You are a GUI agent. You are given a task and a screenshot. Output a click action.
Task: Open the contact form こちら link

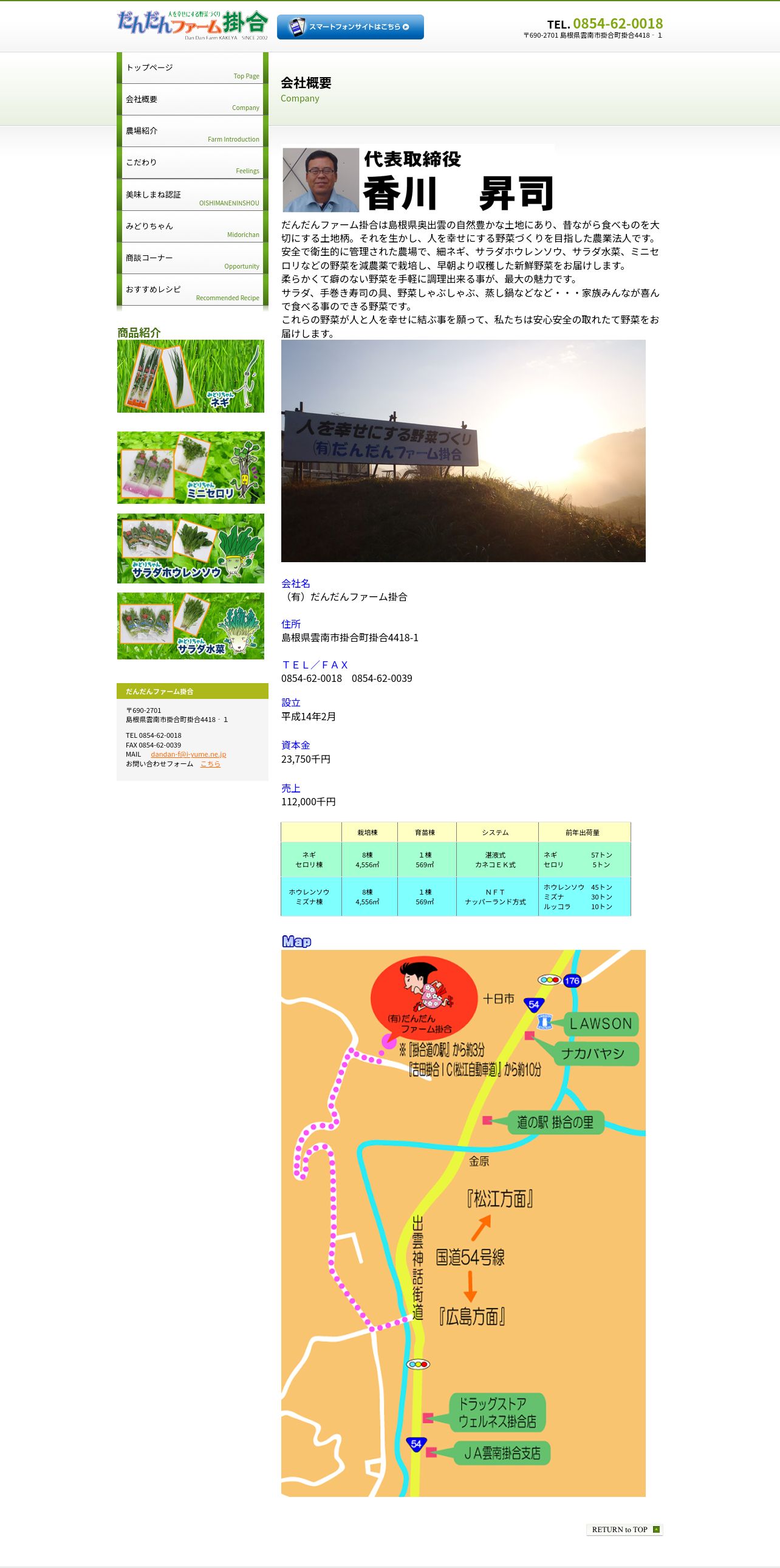(211, 764)
